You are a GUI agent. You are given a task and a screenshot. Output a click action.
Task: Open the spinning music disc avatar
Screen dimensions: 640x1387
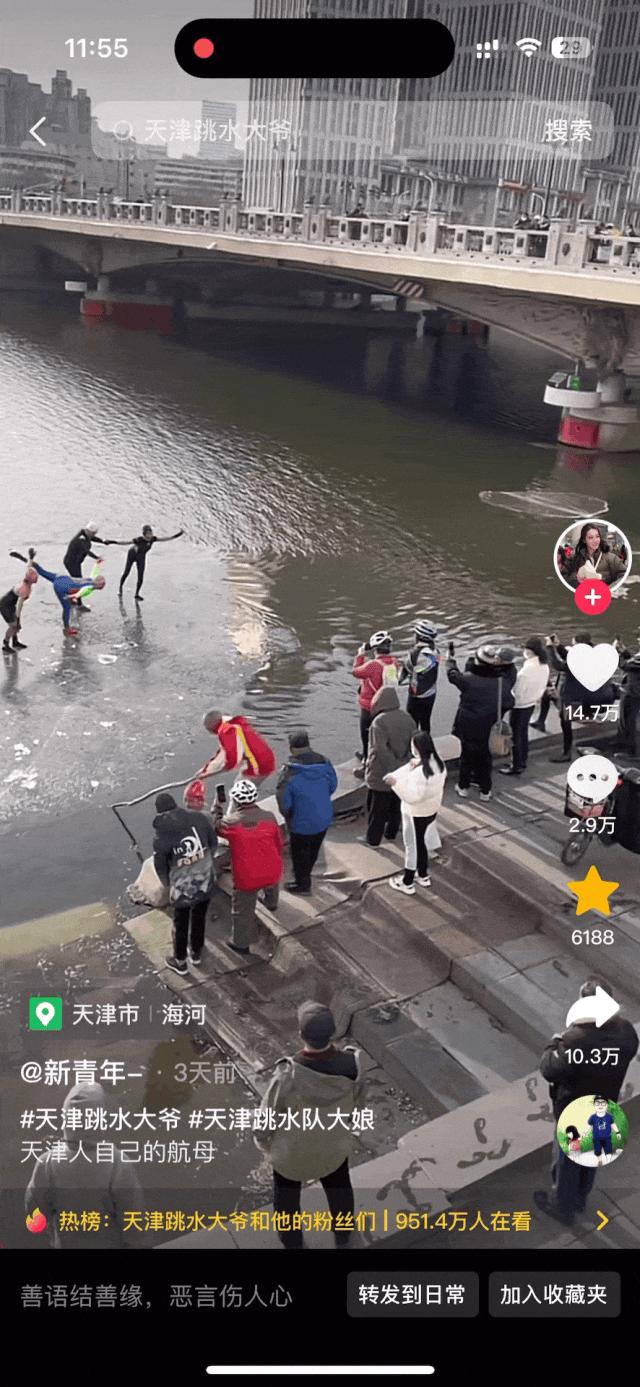point(592,1130)
